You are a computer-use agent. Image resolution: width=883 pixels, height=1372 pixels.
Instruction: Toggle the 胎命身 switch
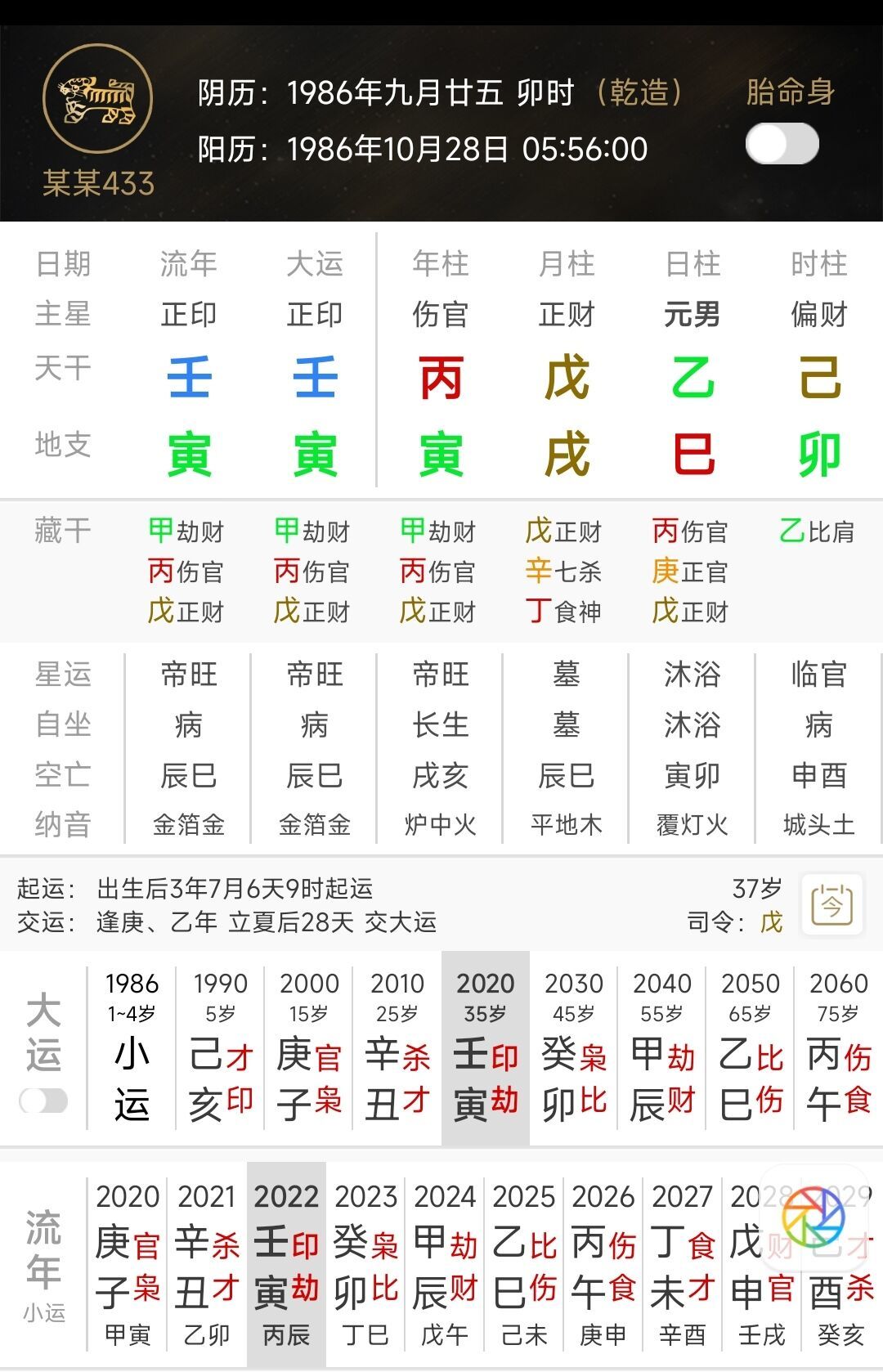click(782, 145)
